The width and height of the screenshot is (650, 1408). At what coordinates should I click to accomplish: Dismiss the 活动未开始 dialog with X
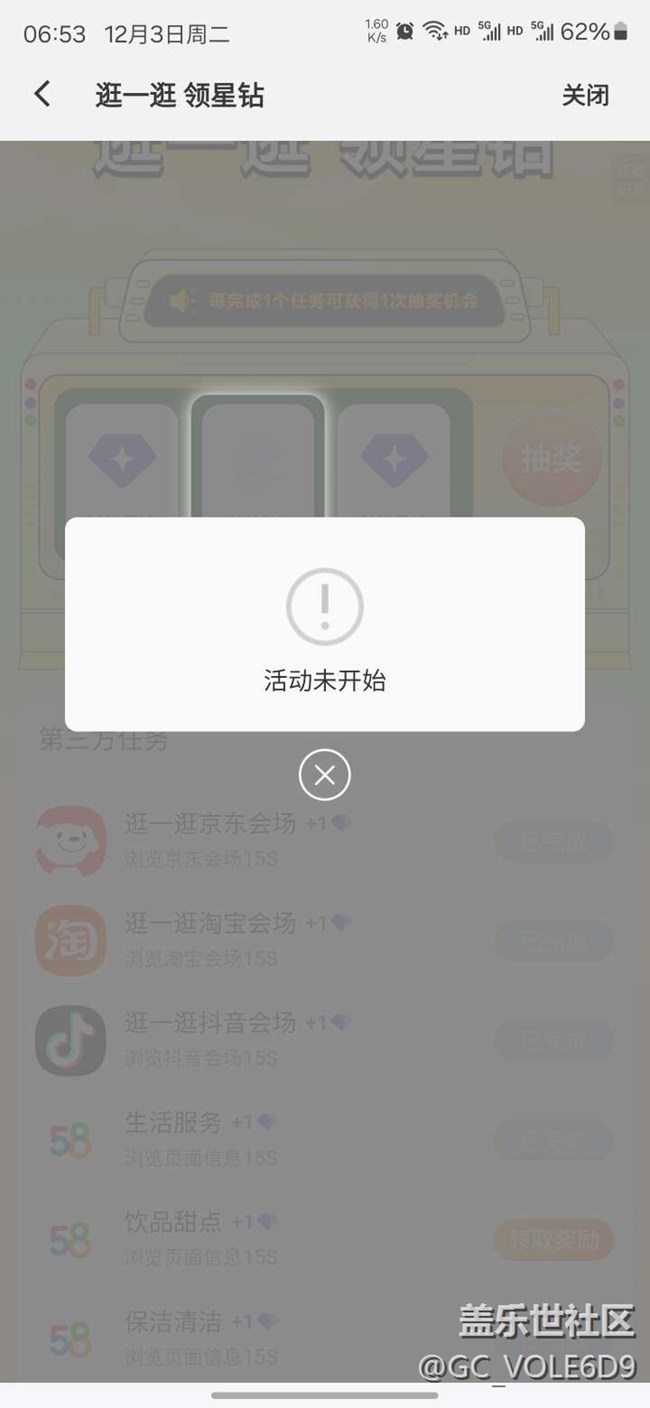(x=324, y=774)
